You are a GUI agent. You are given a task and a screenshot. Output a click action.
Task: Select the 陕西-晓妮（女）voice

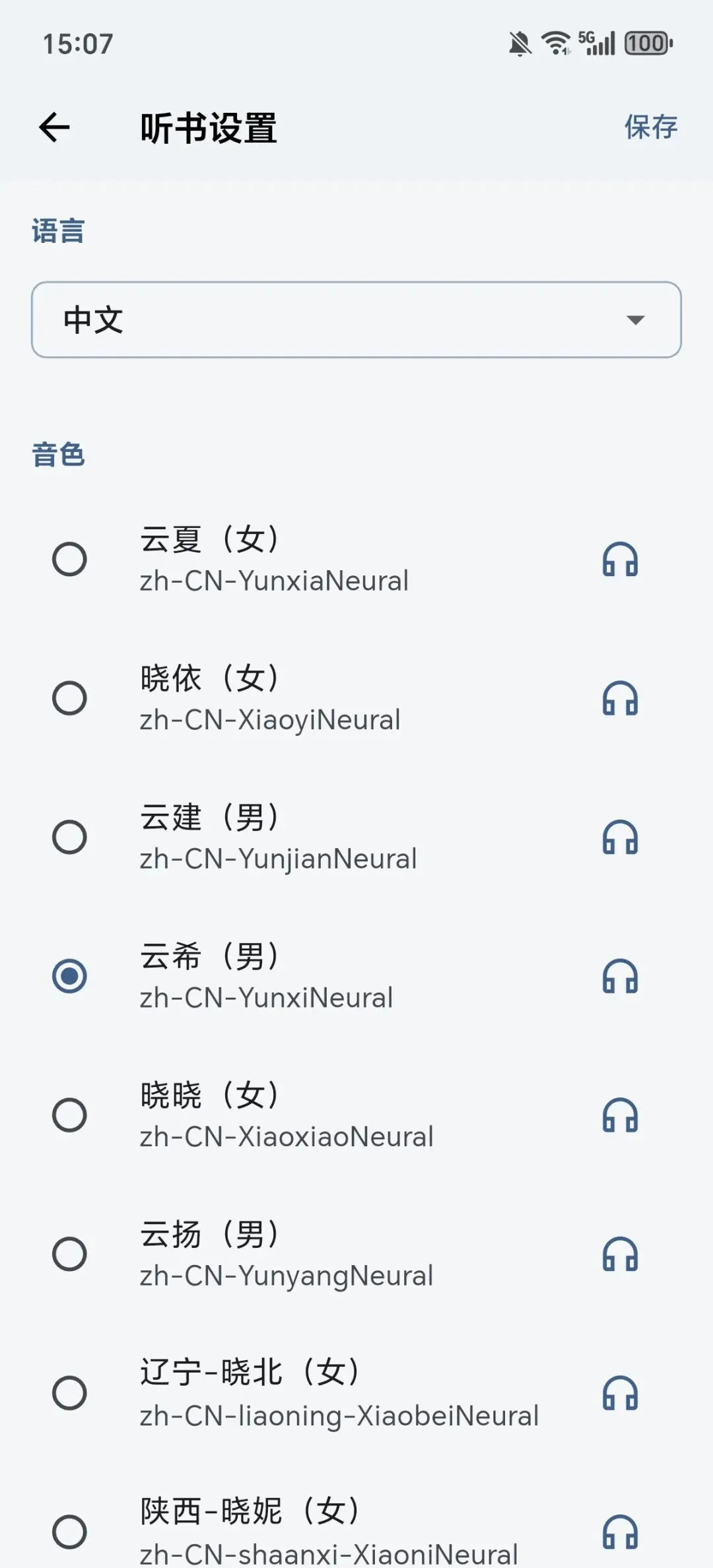pyautogui.click(x=69, y=1532)
